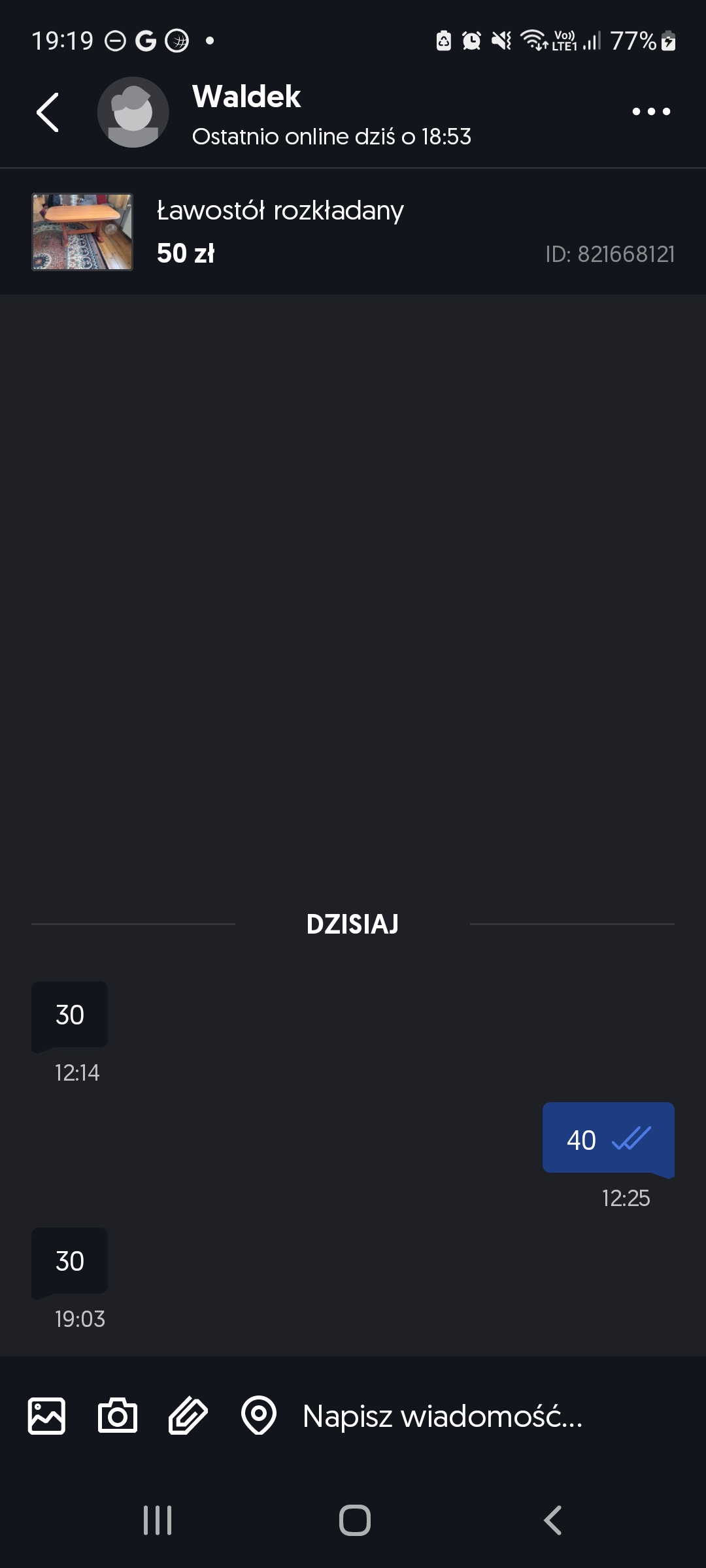Viewport: 706px width, 1568px height.
Task: Share a location with the pin icon
Action: (x=259, y=1416)
